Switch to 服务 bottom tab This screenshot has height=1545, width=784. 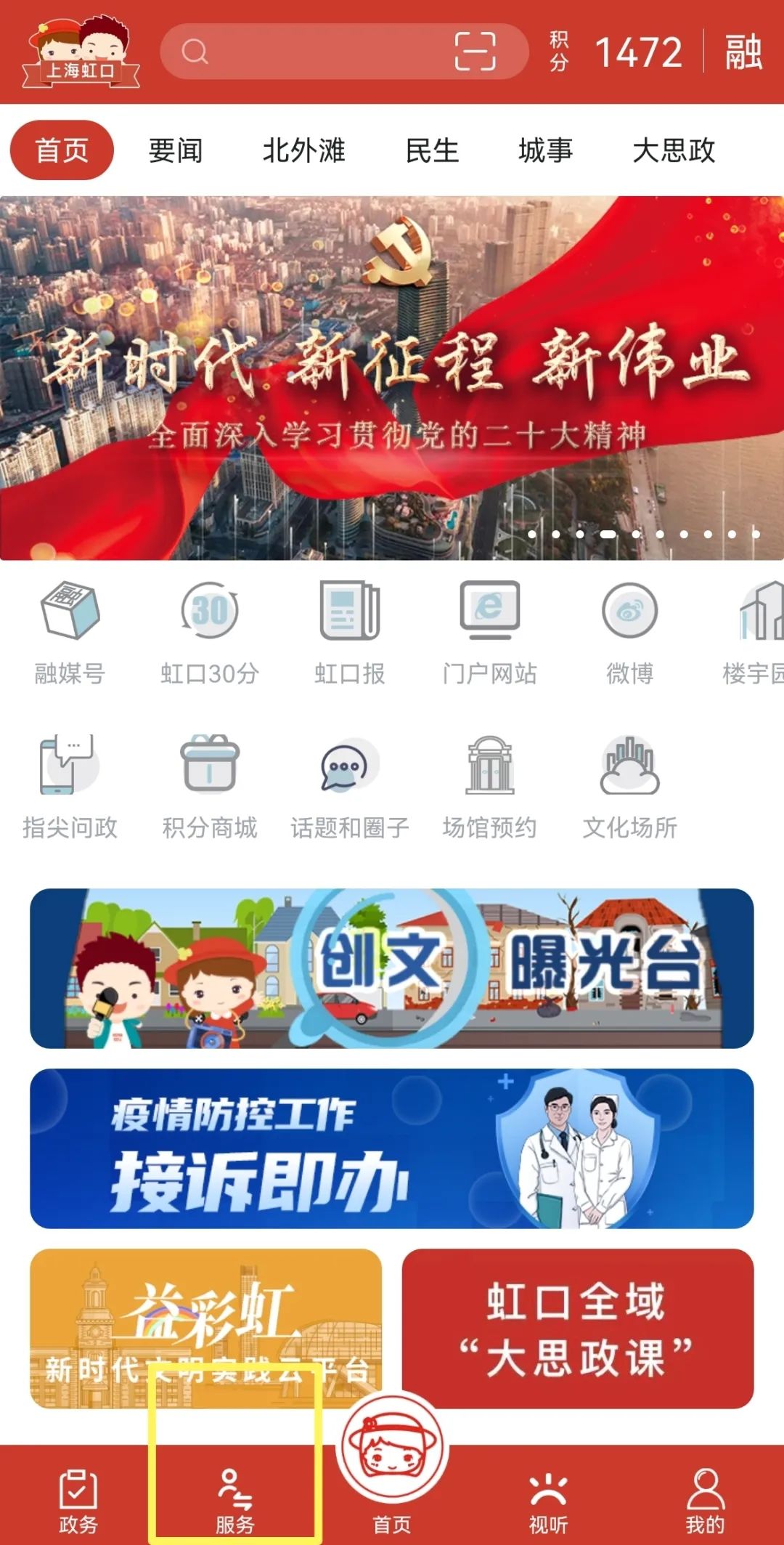point(235,1501)
